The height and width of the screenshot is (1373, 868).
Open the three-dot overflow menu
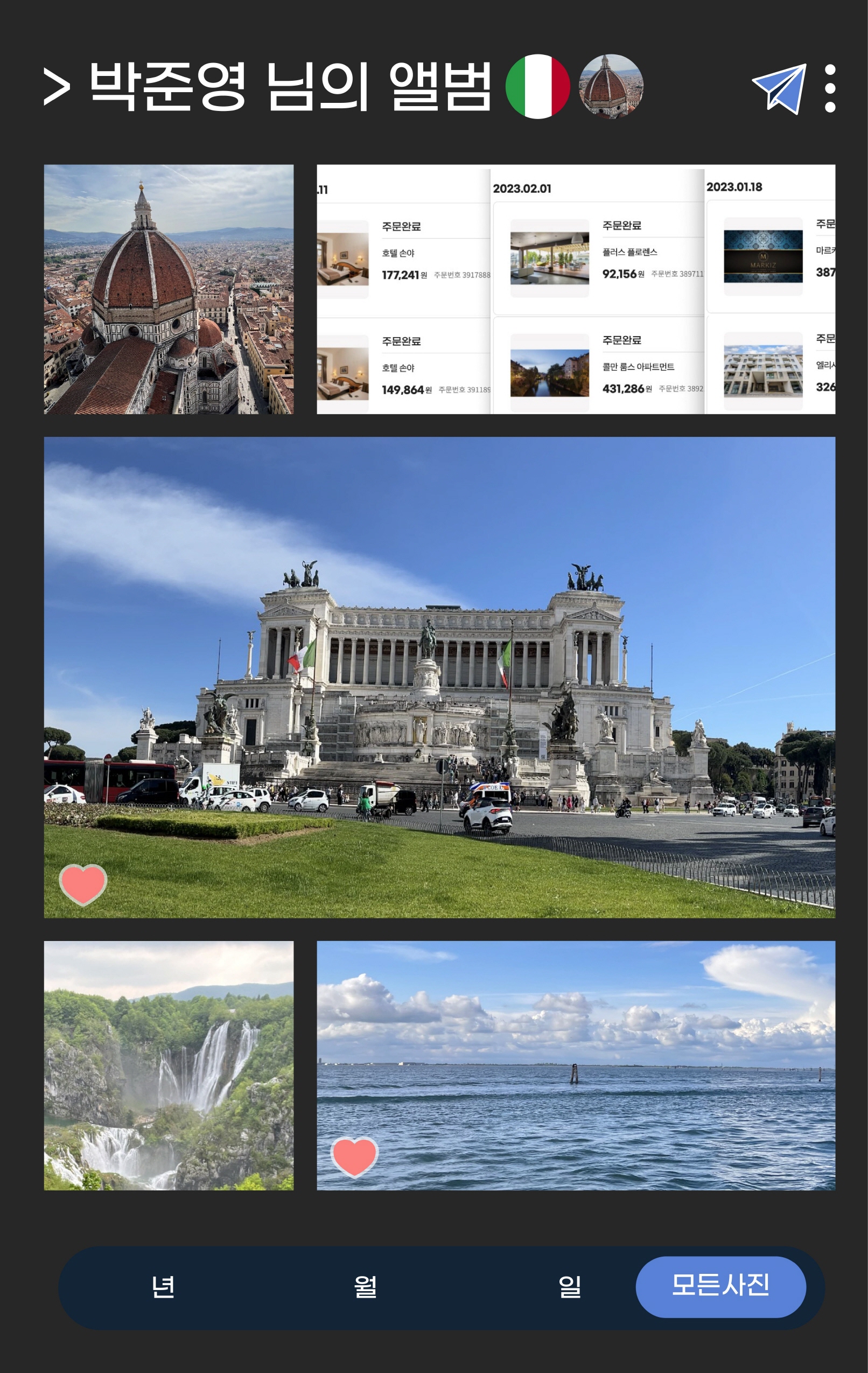[830, 88]
